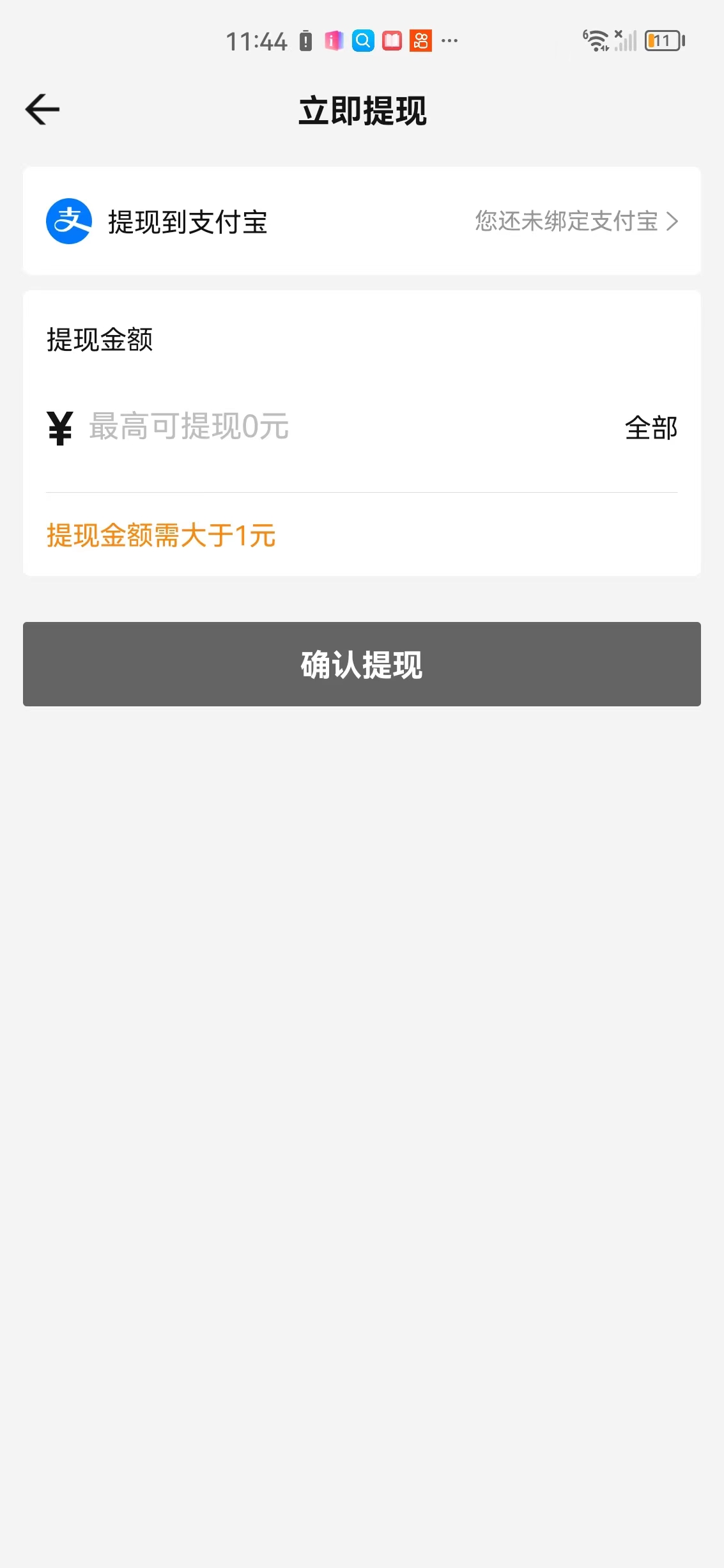Select 全部 to withdraw the full amount
This screenshot has height=1568, width=724.
[x=651, y=428]
